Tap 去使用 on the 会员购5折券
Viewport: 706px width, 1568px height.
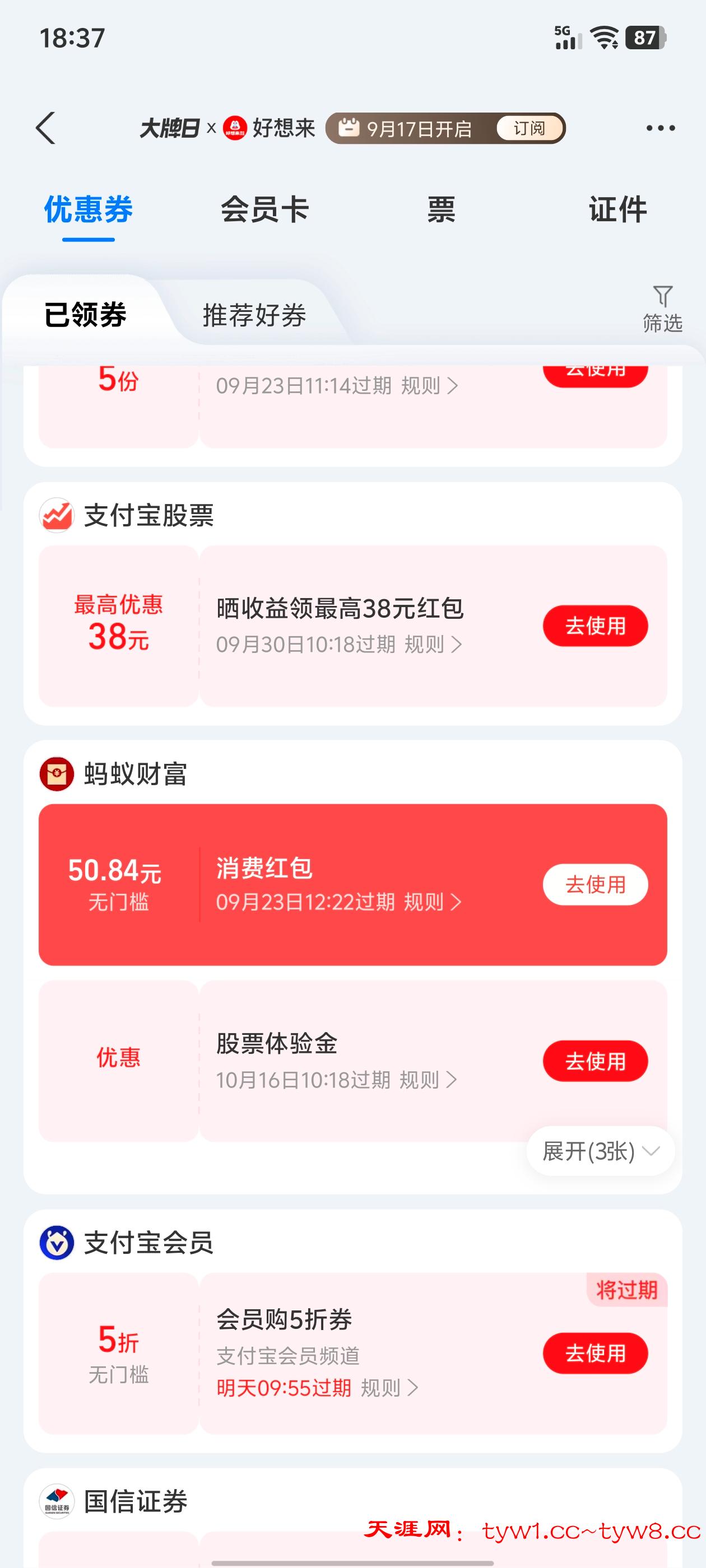(x=594, y=1354)
